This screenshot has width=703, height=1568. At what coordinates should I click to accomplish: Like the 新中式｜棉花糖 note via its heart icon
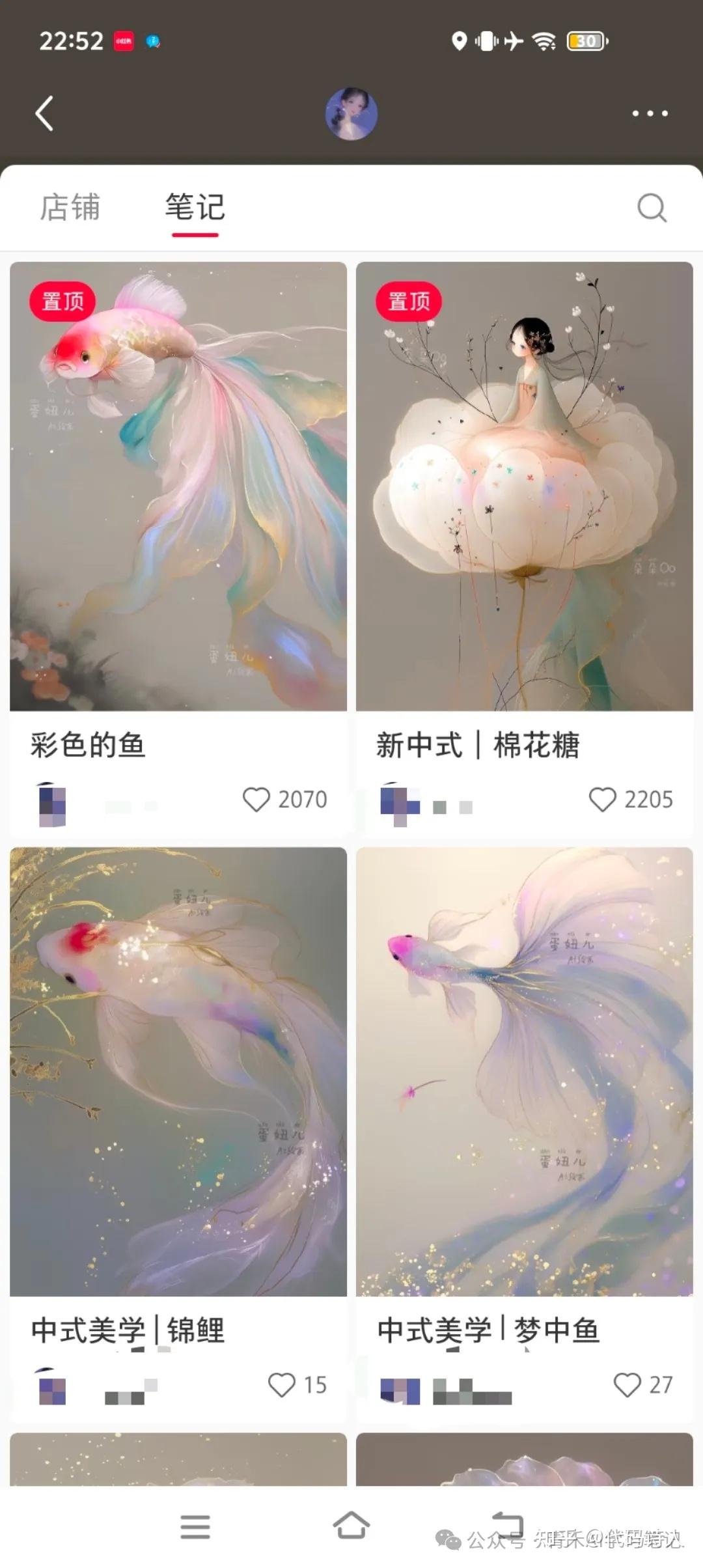[603, 799]
